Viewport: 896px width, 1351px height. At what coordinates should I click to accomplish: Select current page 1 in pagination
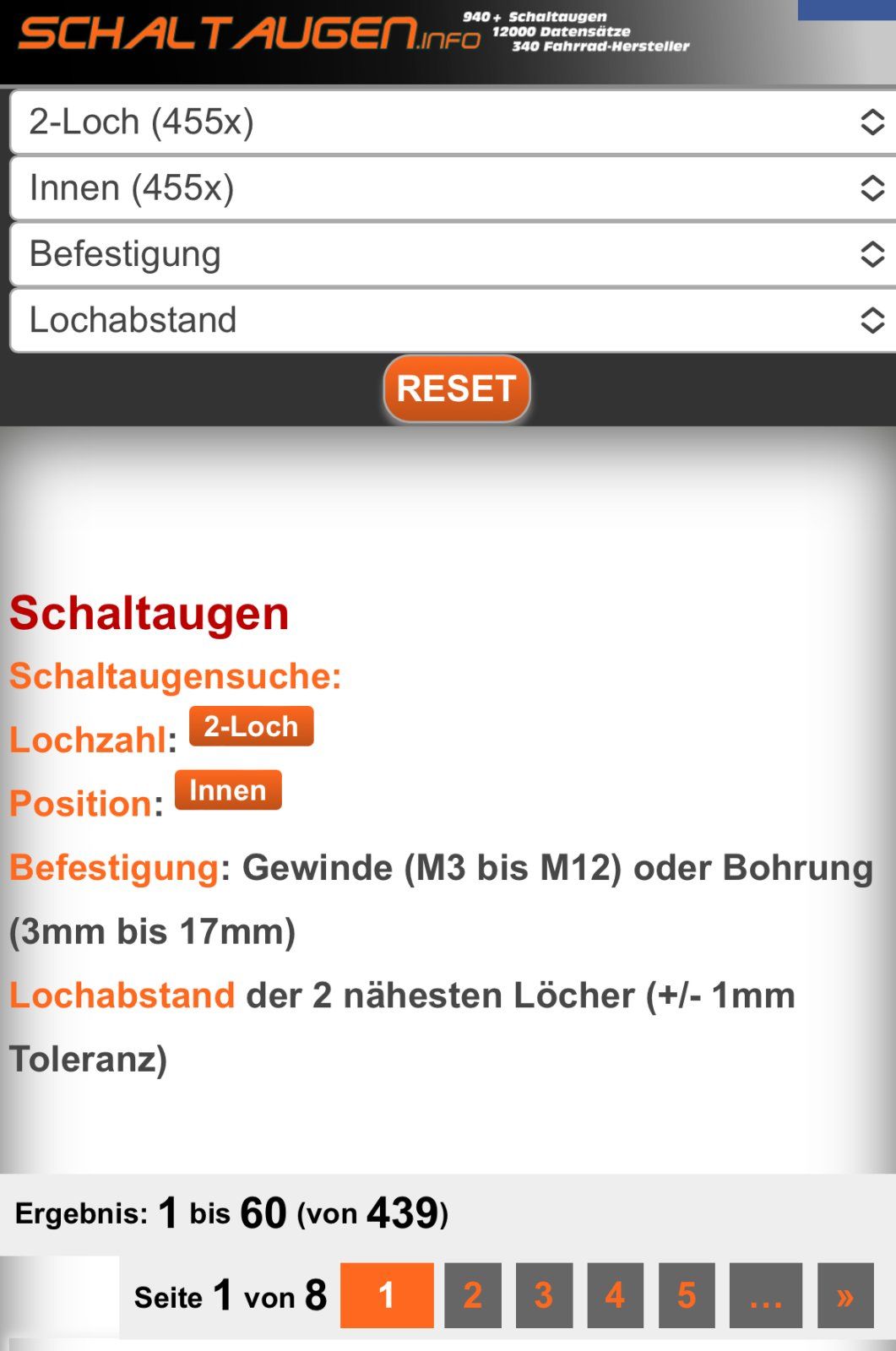click(387, 1295)
